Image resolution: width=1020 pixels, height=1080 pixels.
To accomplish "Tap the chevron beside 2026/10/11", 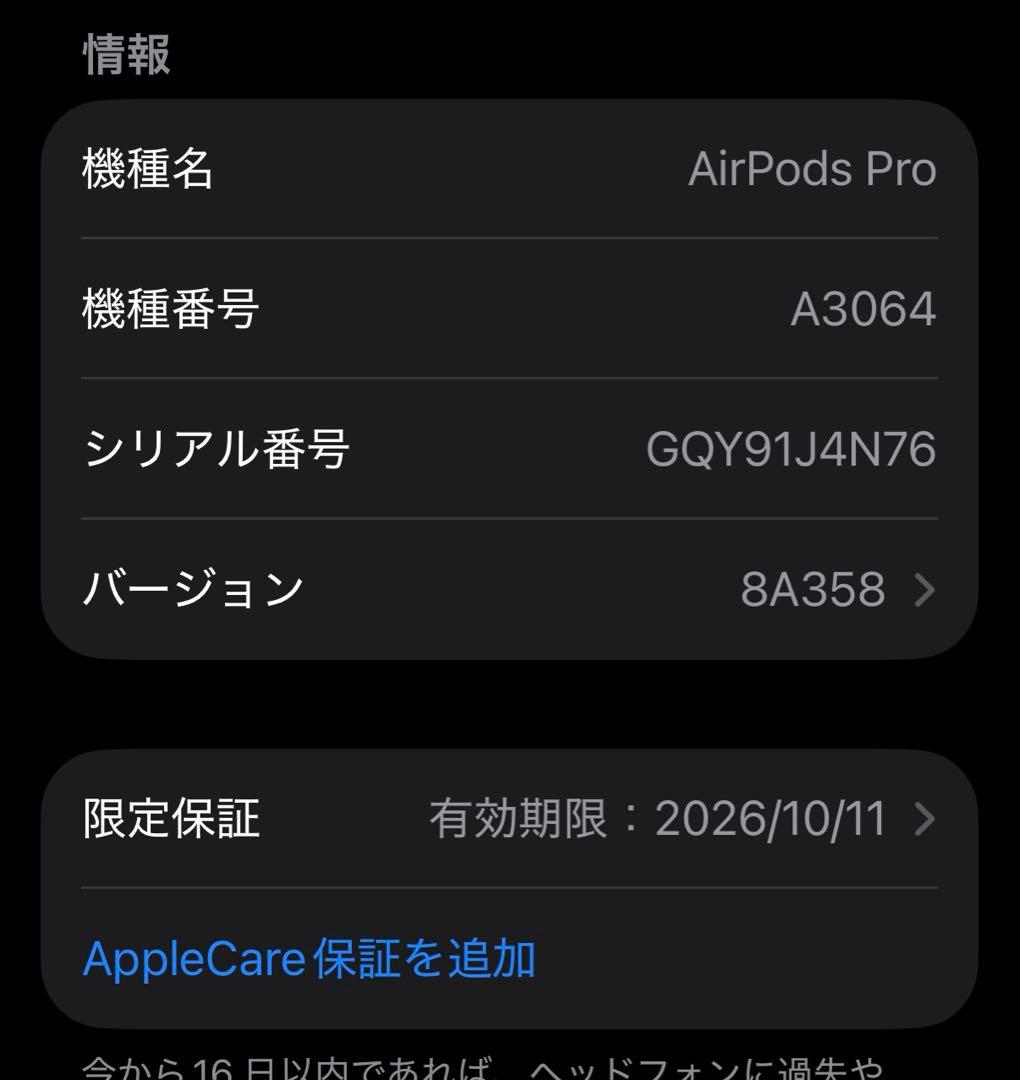I will tap(925, 818).
